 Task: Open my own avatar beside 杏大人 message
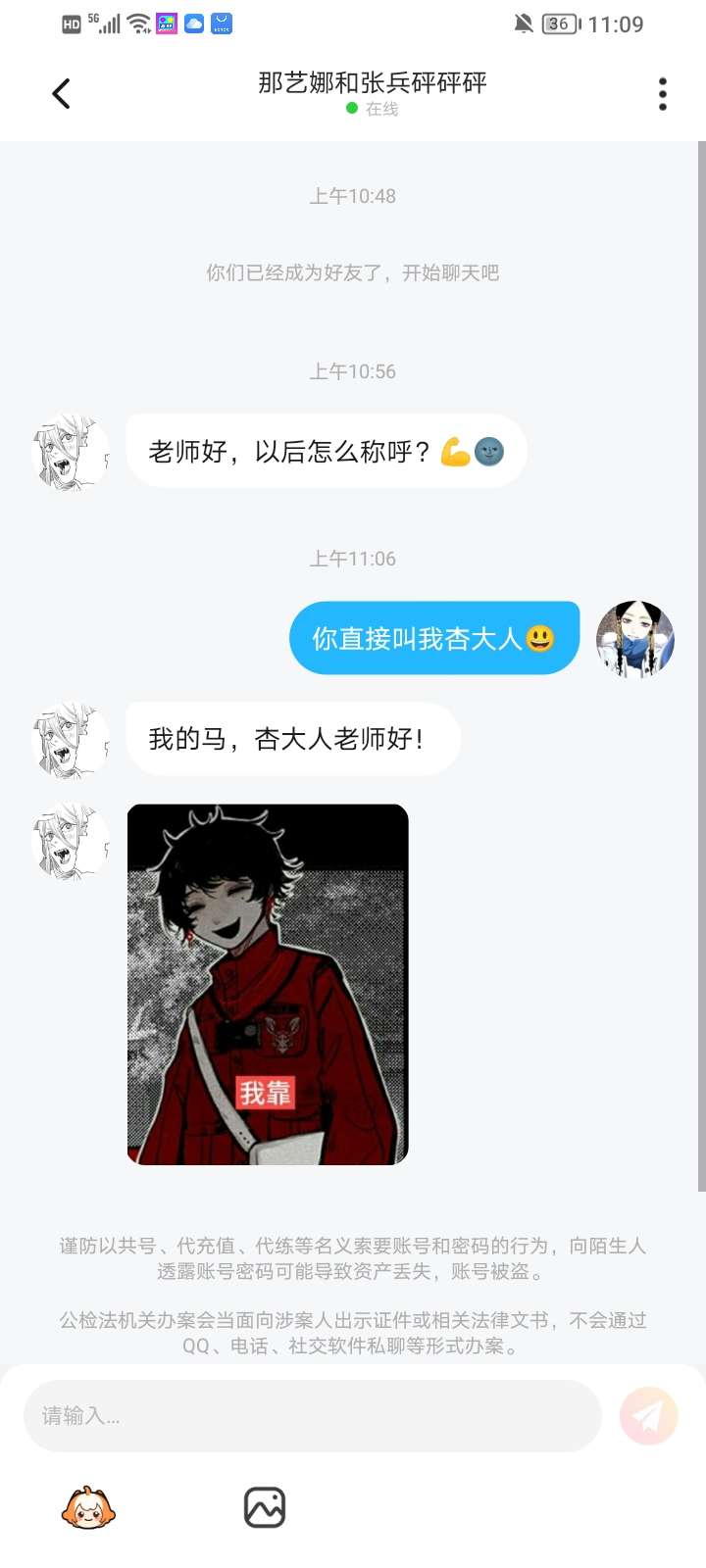click(635, 639)
